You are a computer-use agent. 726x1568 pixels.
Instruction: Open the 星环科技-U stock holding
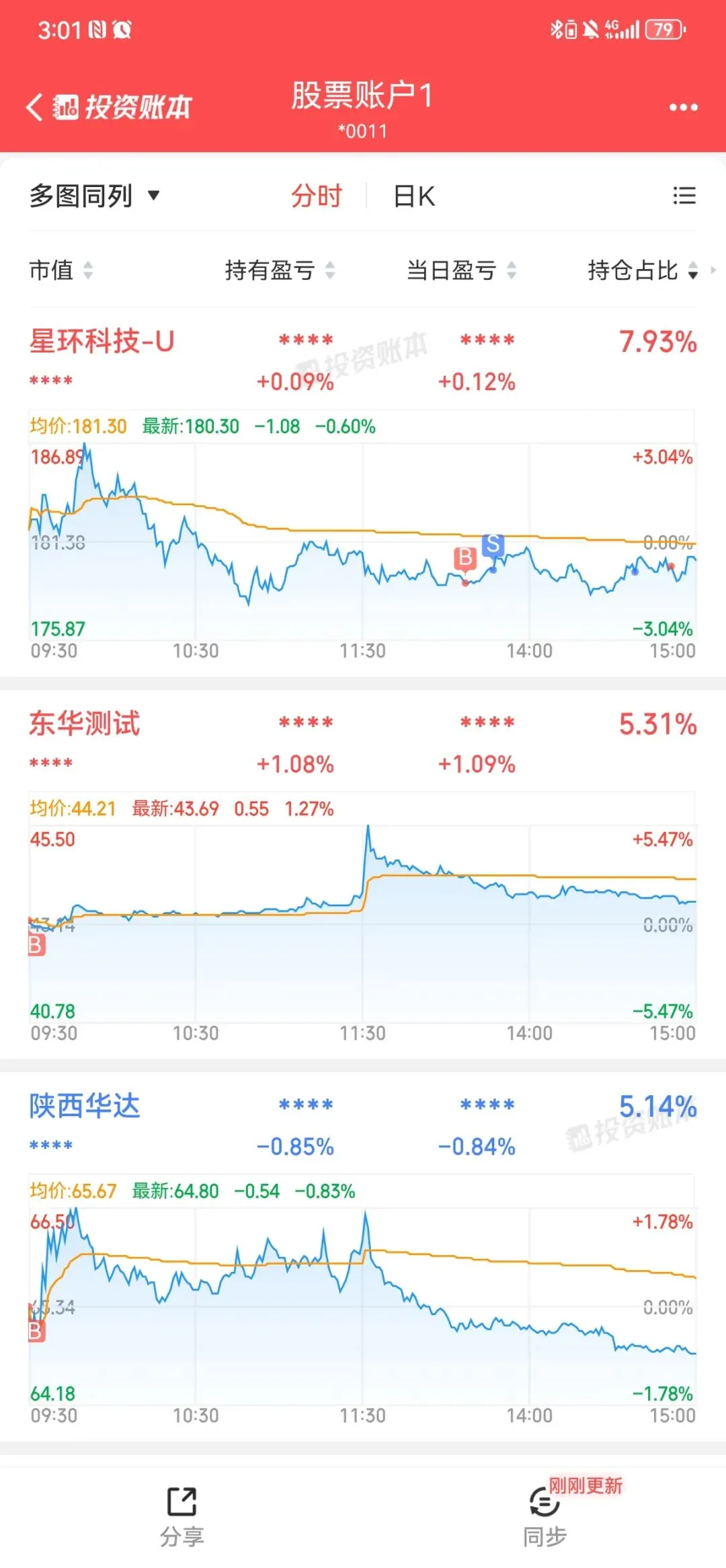(102, 342)
